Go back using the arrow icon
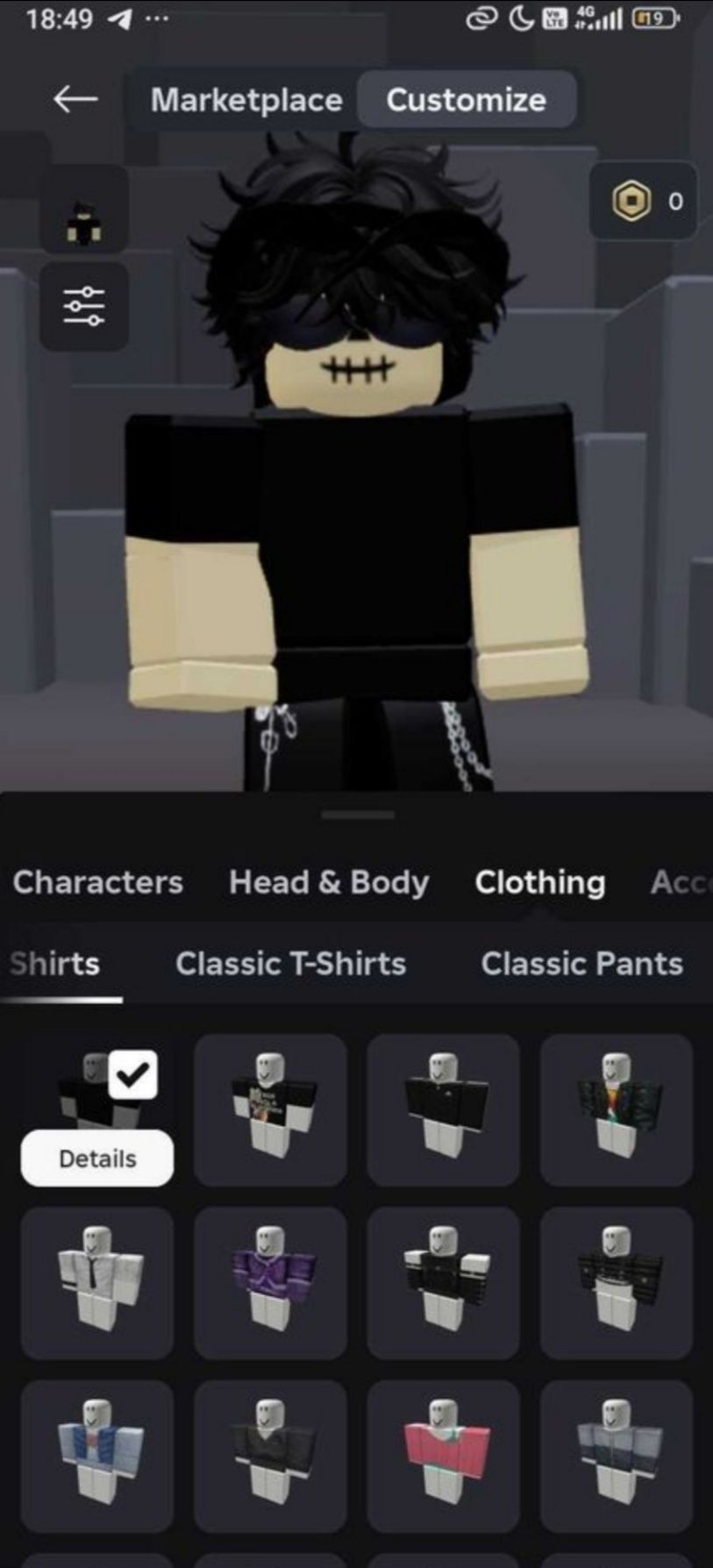The width and height of the screenshot is (713, 1568). (75, 99)
